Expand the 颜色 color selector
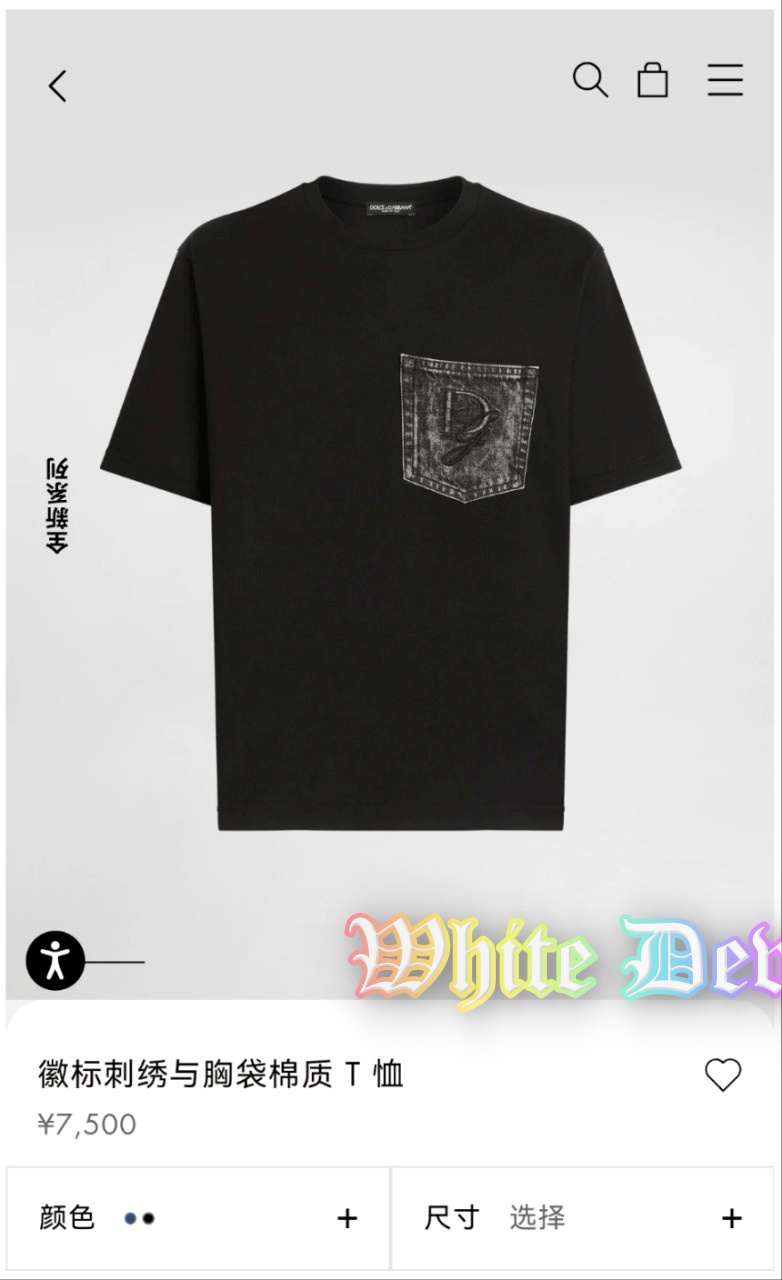This screenshot has height=1280, width=782. click(197, 1218)
